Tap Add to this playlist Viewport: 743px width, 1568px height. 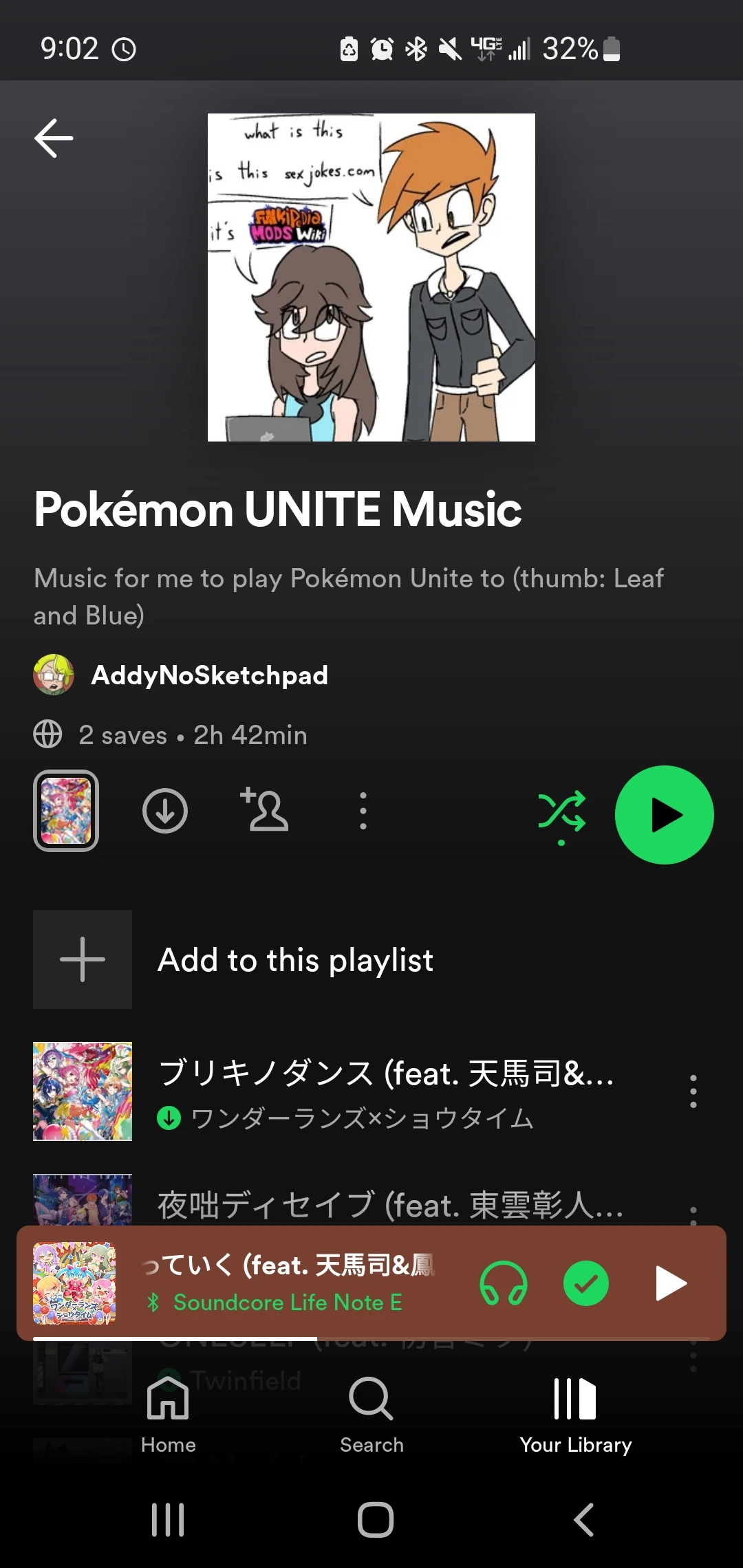pos(296,960)
